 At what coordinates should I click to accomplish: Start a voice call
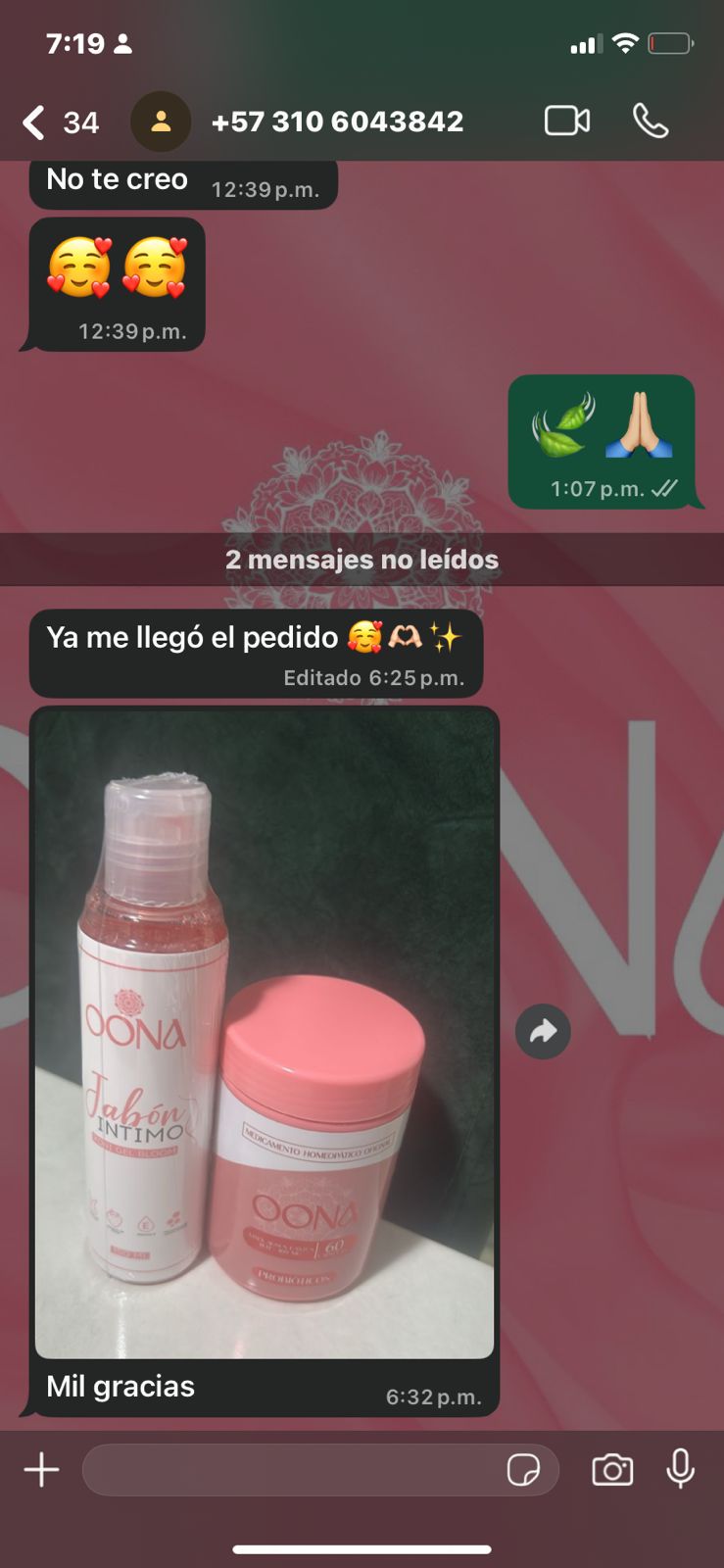[651, 122]
